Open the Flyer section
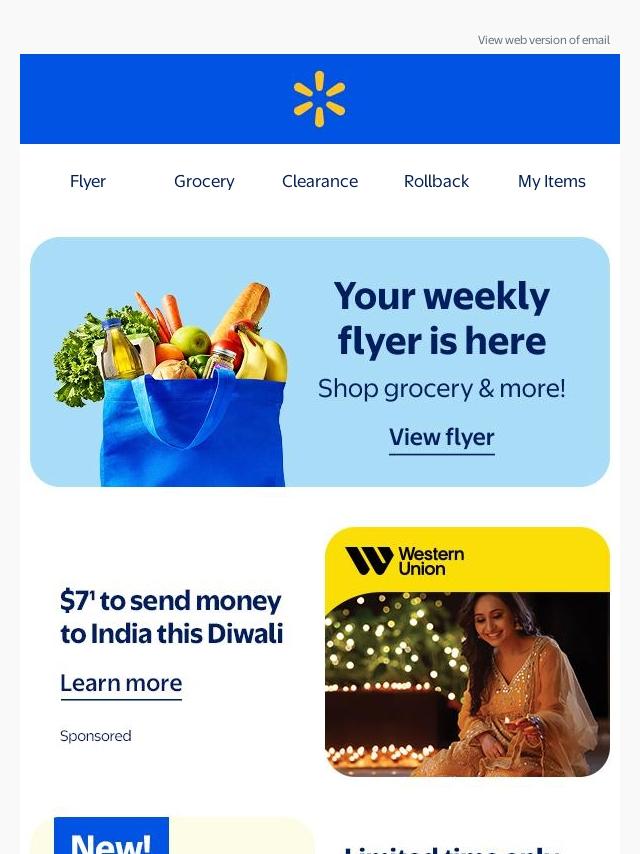The height and width of the screenshot is (854, 640). [88, 181]
